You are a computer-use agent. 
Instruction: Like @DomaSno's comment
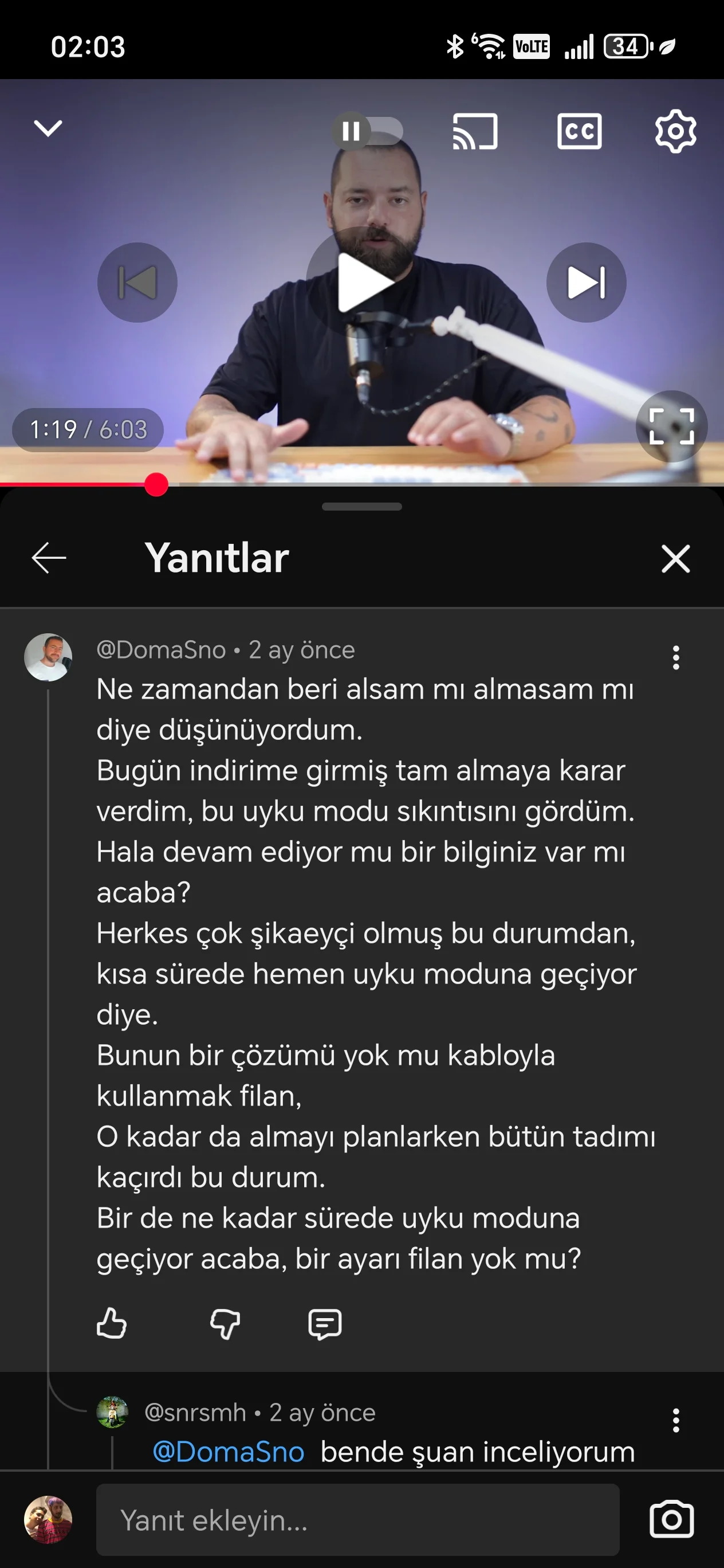pyautogui.click(x=111, y=1323)
